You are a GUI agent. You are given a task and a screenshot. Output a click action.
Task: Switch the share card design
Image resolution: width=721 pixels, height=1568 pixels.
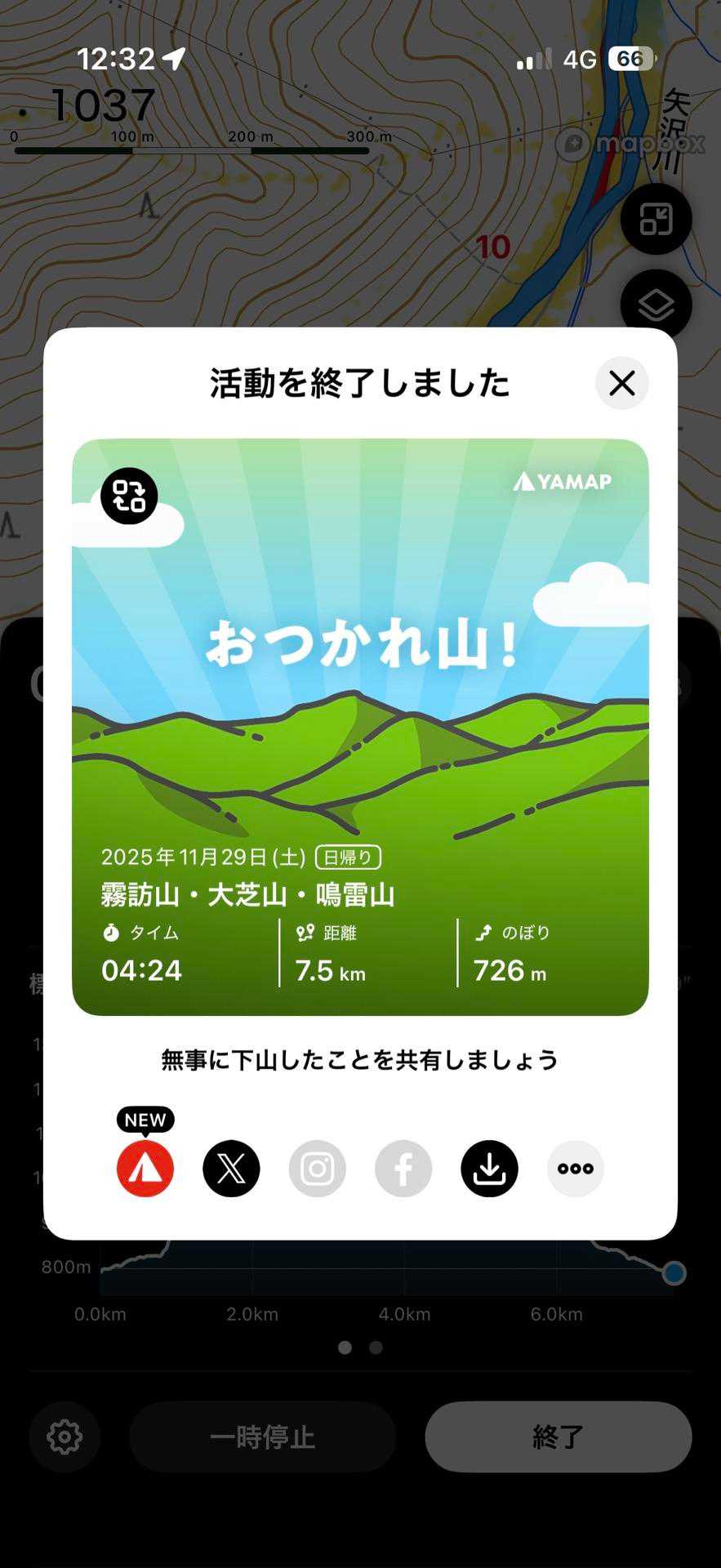[x=129, y=496]
